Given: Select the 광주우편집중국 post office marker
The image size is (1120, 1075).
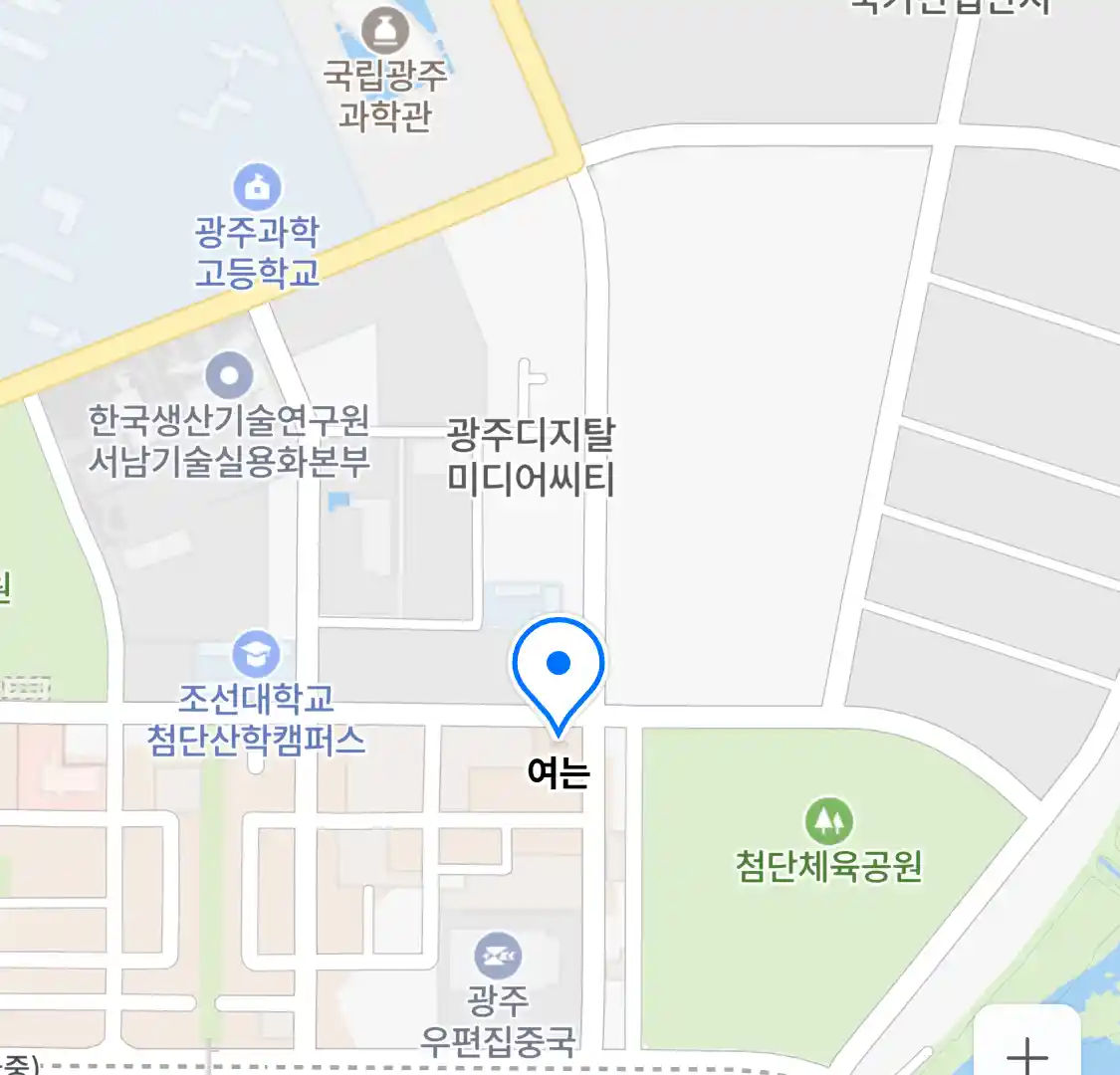Looking at the screenshot, I should click(497, 957).
